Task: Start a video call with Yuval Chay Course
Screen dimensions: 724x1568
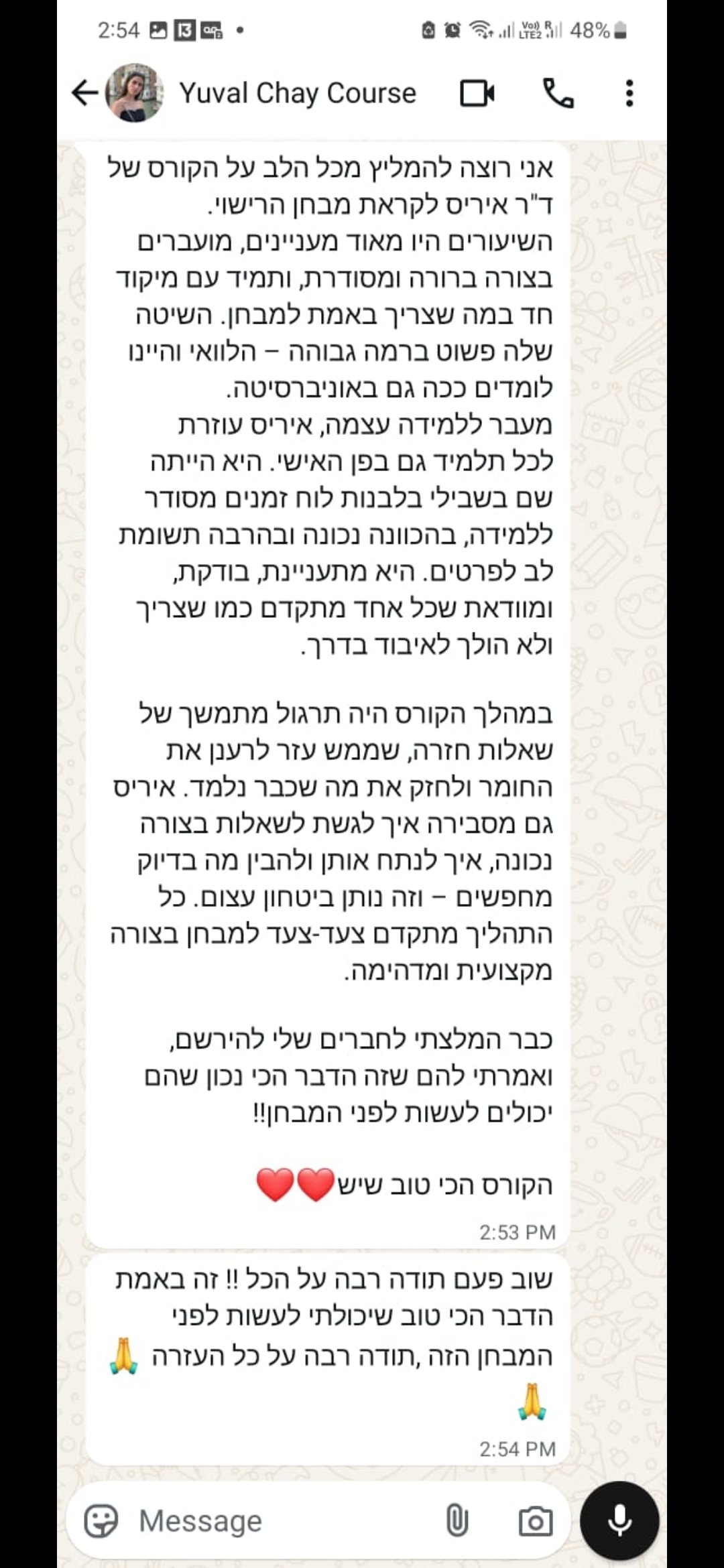Action: (477, 92)
